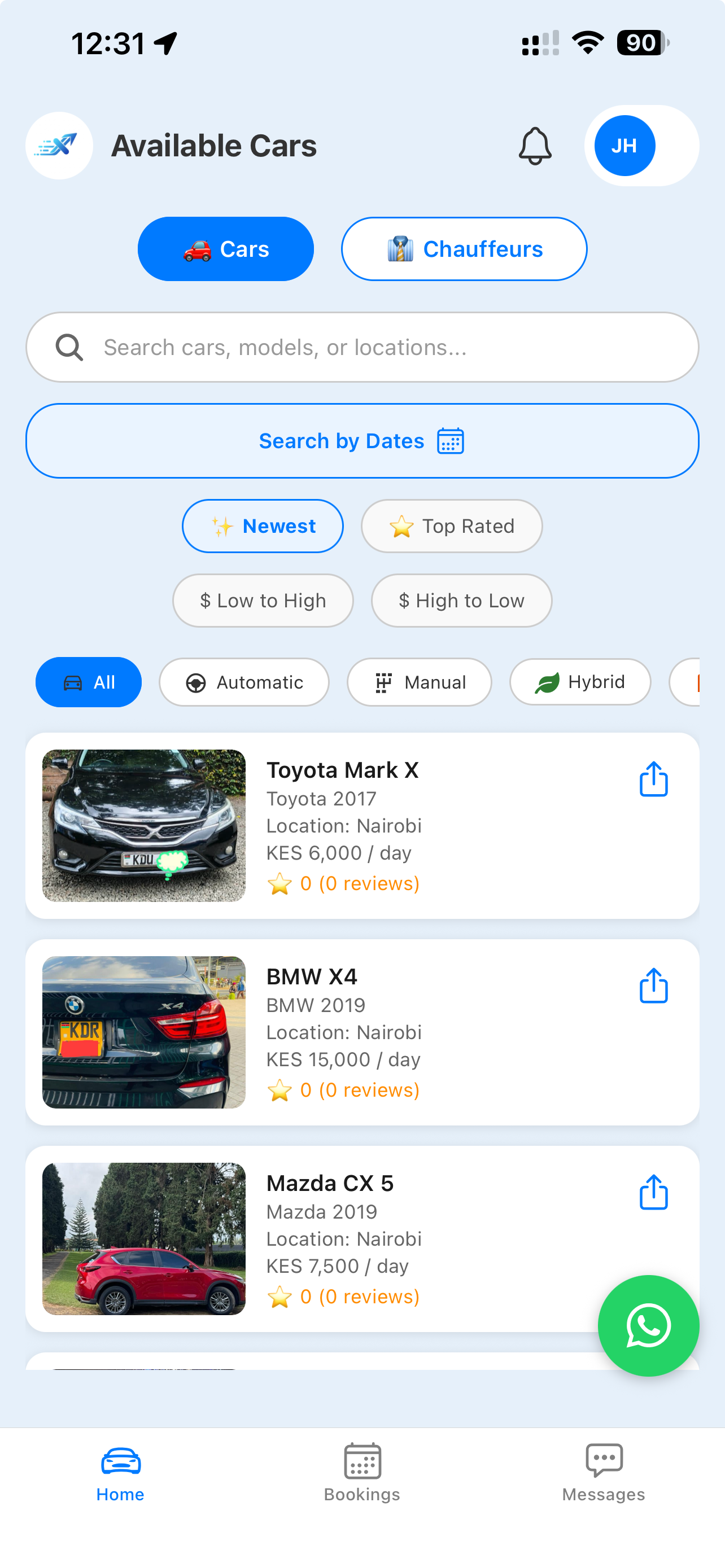Filter by Hybrid cars
Screen dimensions: 725x1568
coord(579,682)
